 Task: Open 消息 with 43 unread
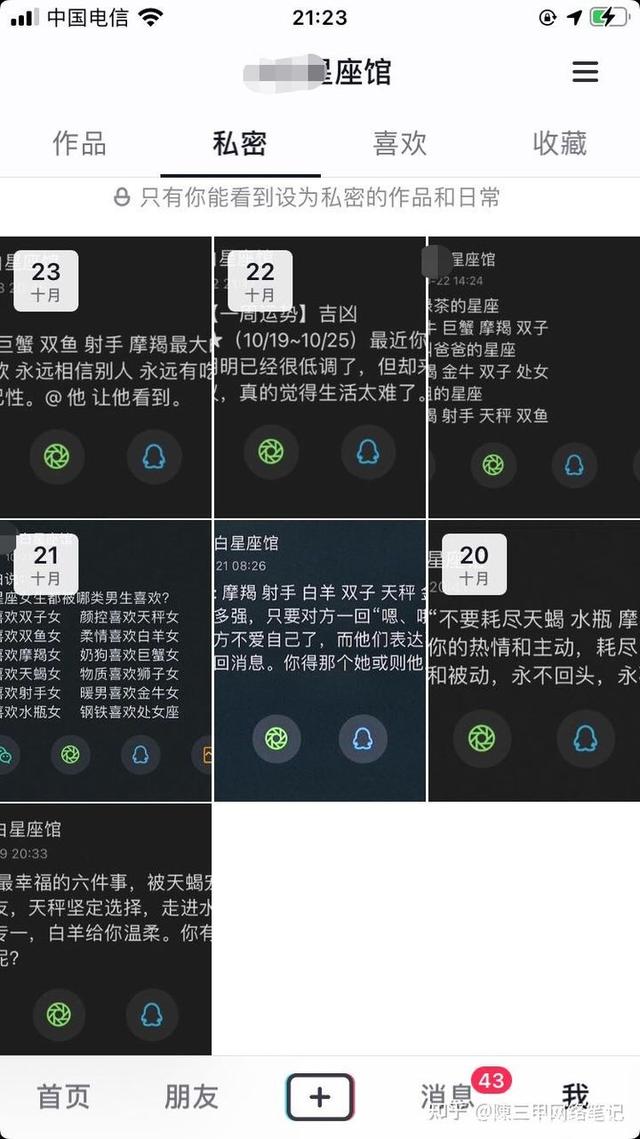(448, 1096)
